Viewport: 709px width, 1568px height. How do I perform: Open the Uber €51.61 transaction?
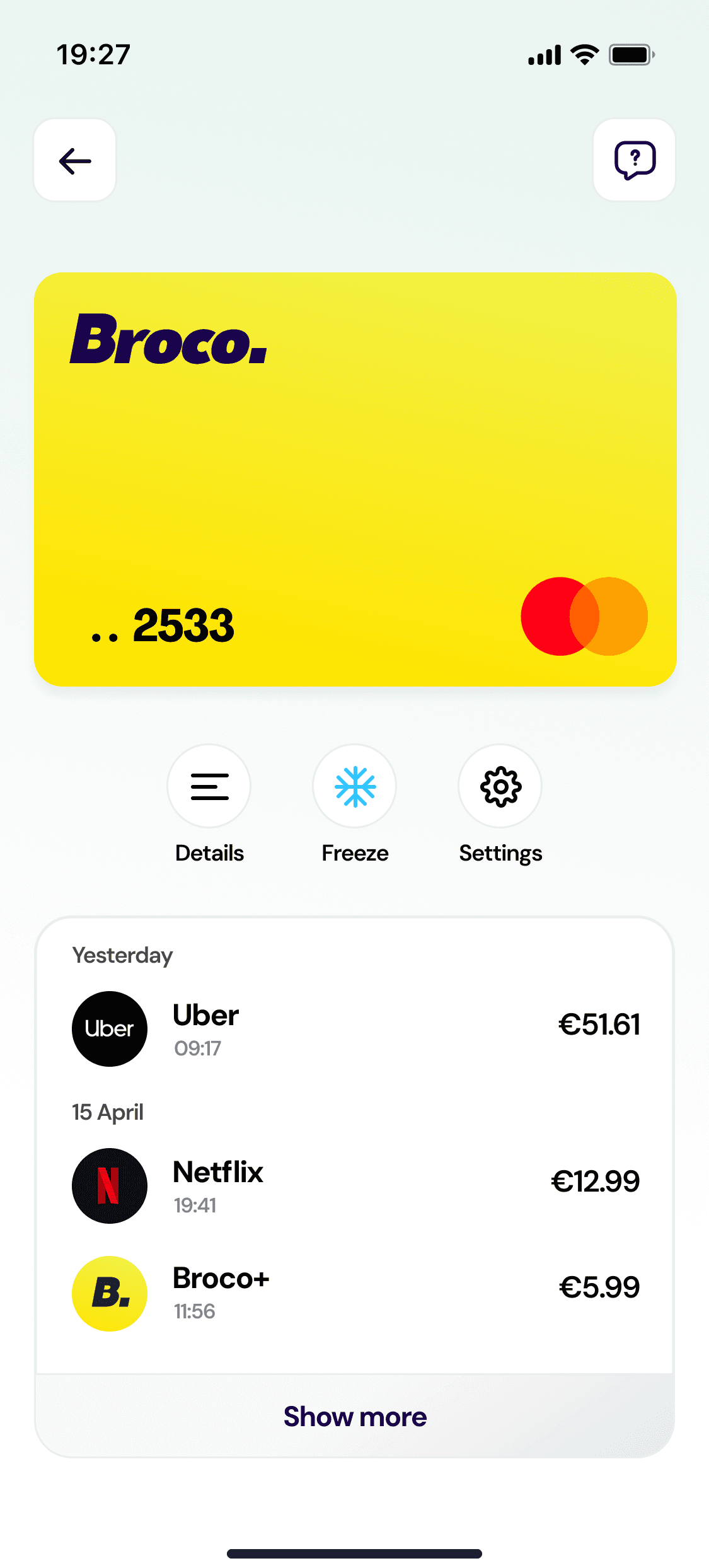click(x=355, y=1029)
